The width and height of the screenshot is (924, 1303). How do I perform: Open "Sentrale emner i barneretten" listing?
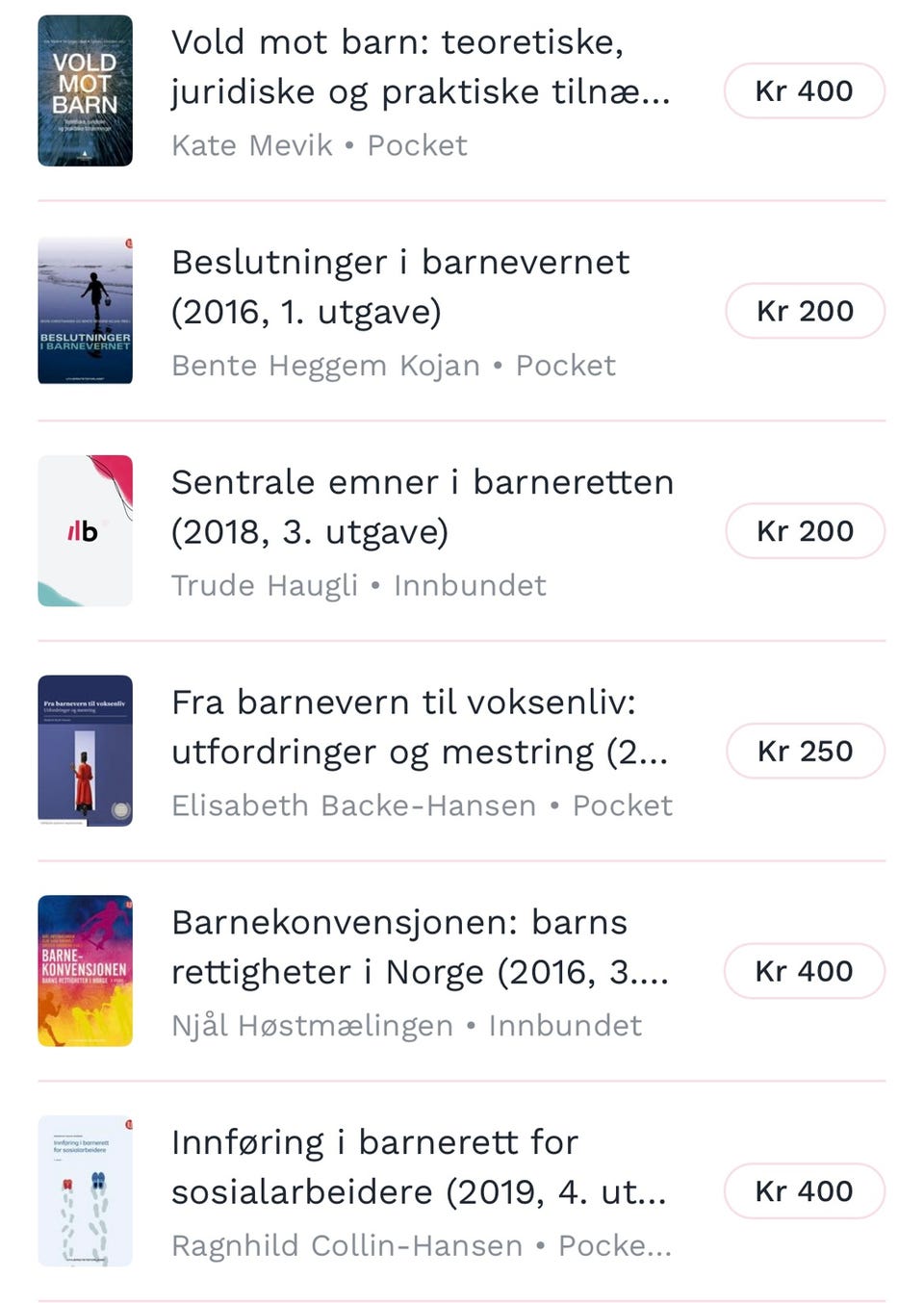422,507
